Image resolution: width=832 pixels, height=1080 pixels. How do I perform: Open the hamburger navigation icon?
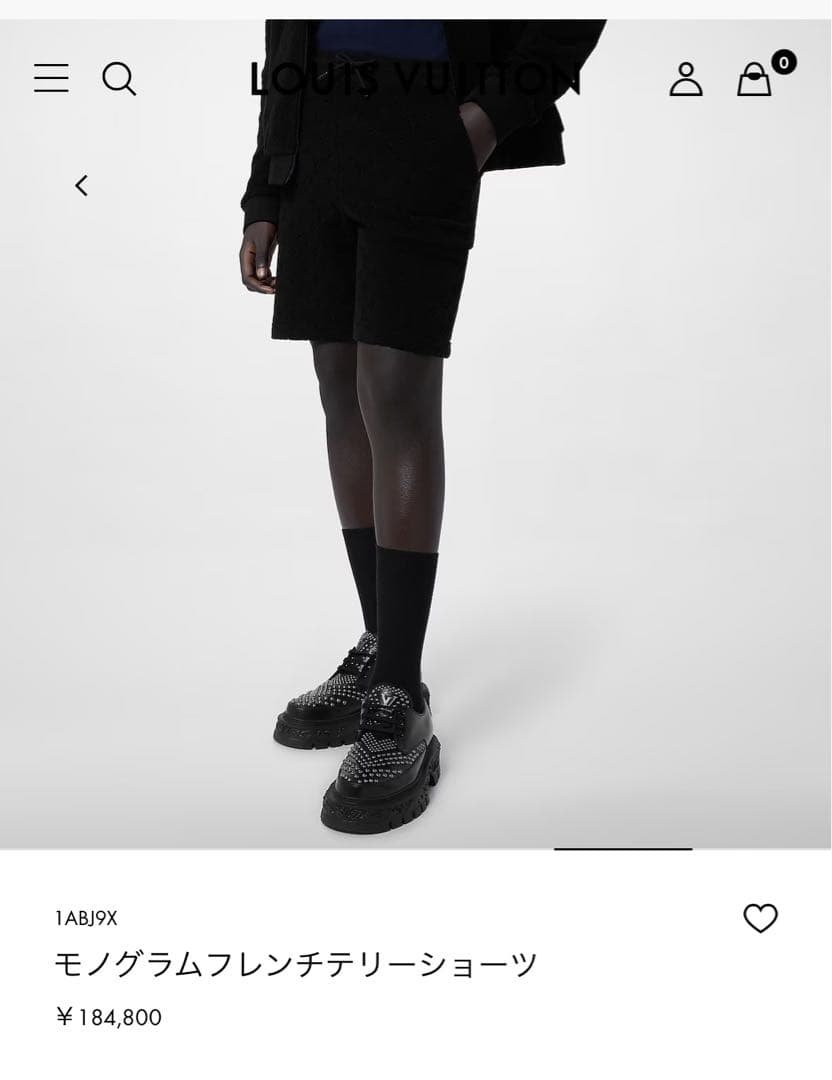click(x=51, y=80)
